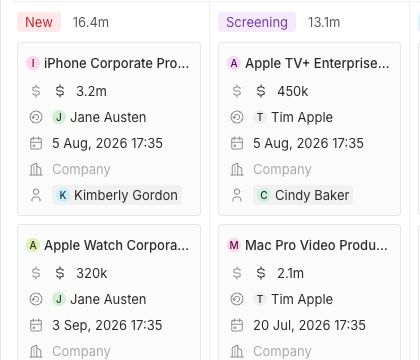Tap the Kimberly Gordon contact chip

tap(117, 195)
